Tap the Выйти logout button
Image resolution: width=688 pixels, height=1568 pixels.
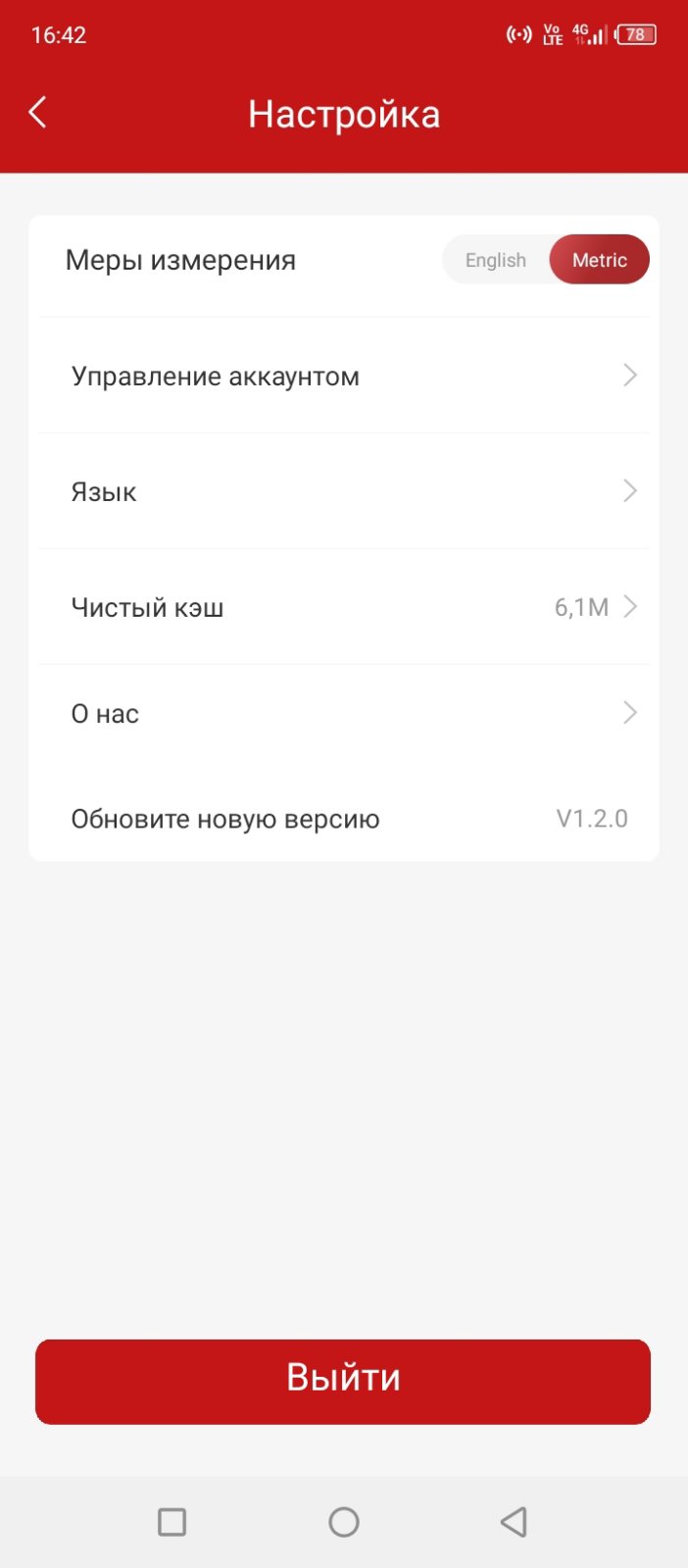point(343,1381)
